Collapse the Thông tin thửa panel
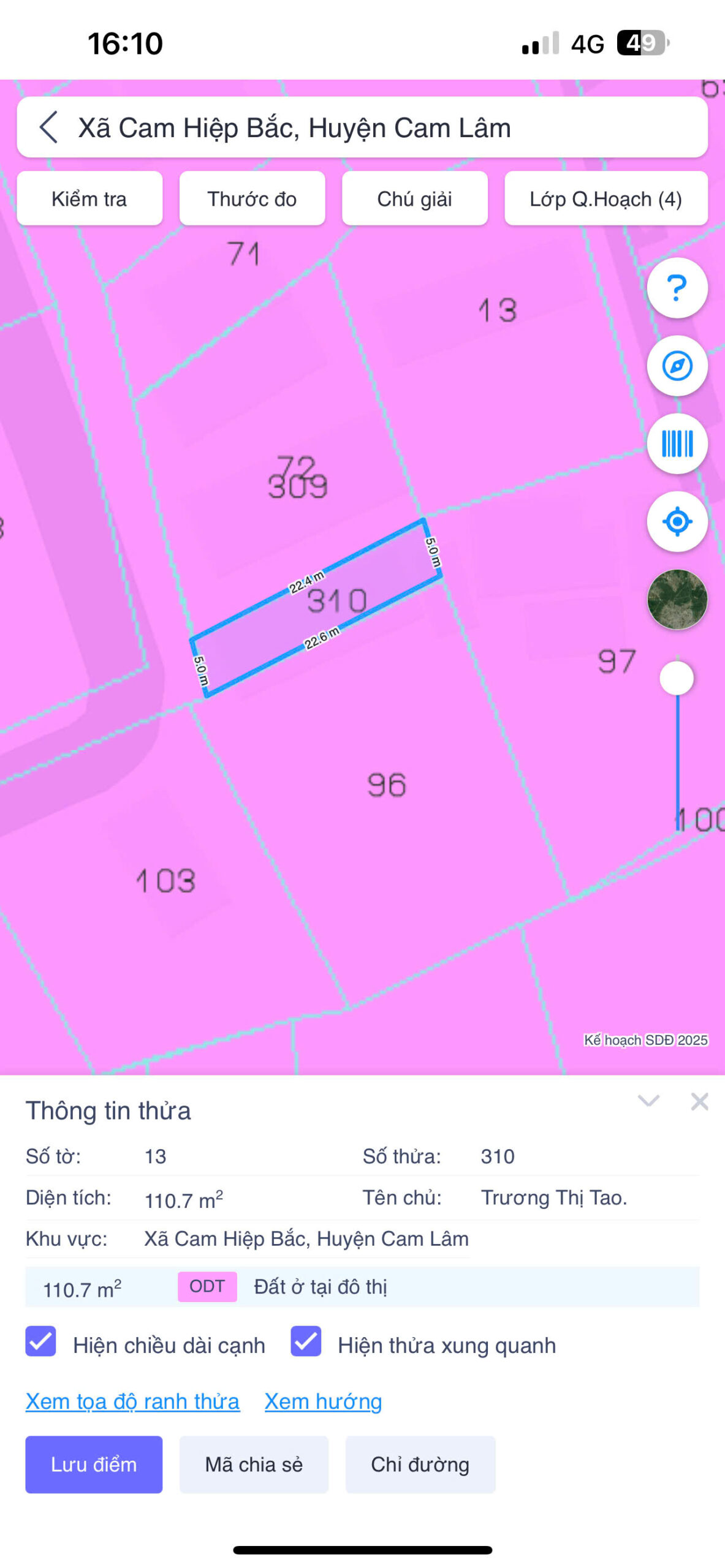The width and height of the screenshot is (725, 1568). coord(648,1101)
